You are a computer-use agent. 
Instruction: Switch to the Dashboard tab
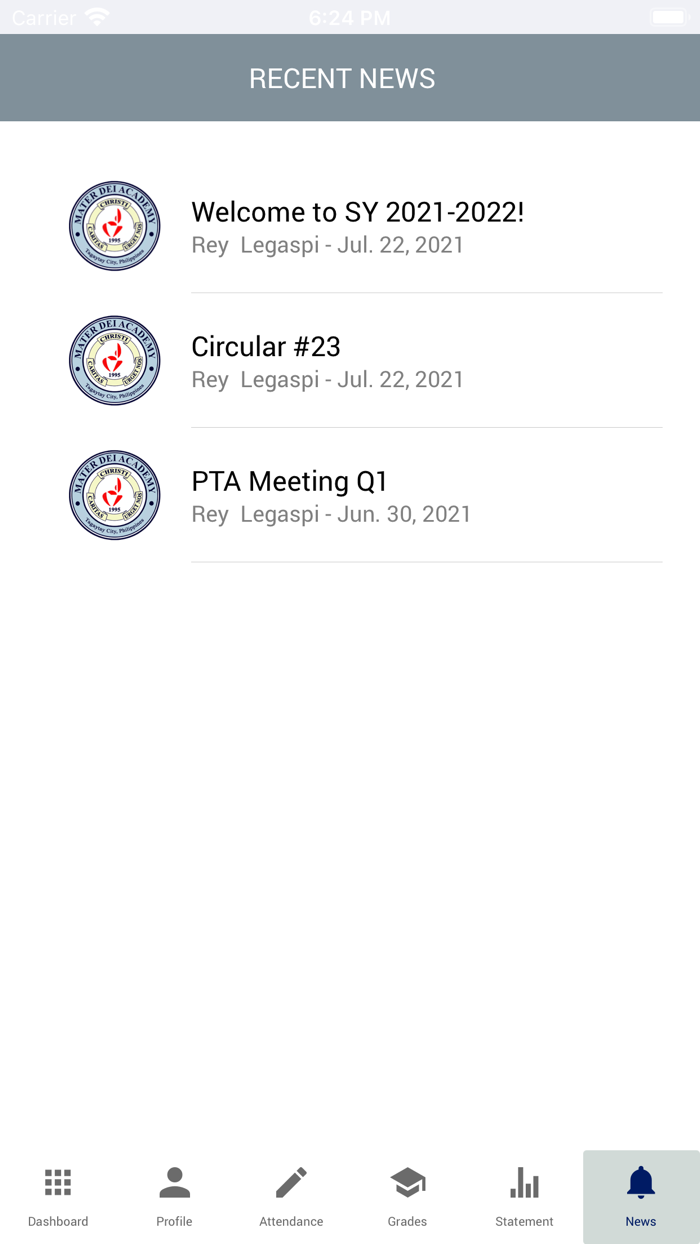(x=58, y=1197)
